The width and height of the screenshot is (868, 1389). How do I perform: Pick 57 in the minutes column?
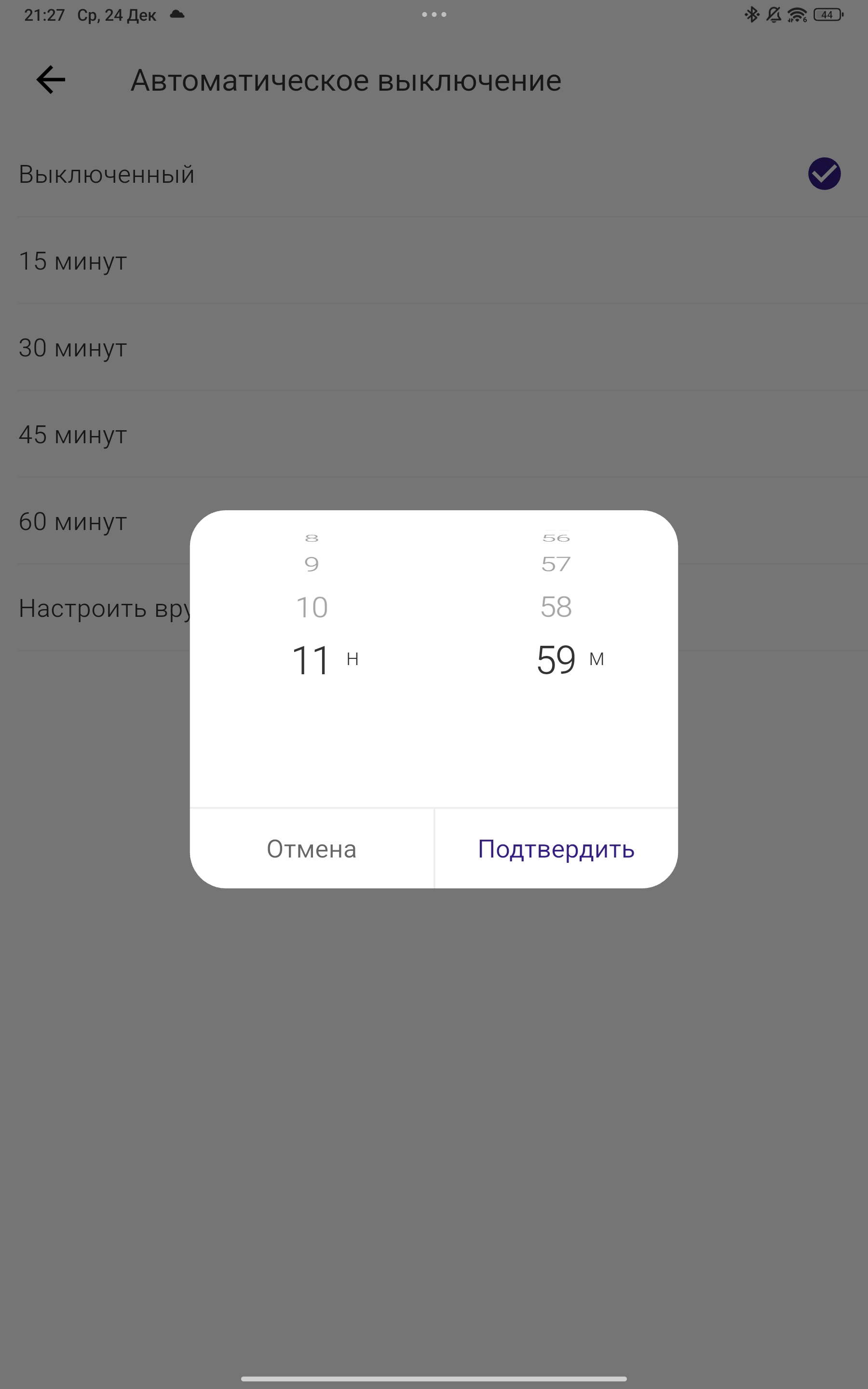556,564
